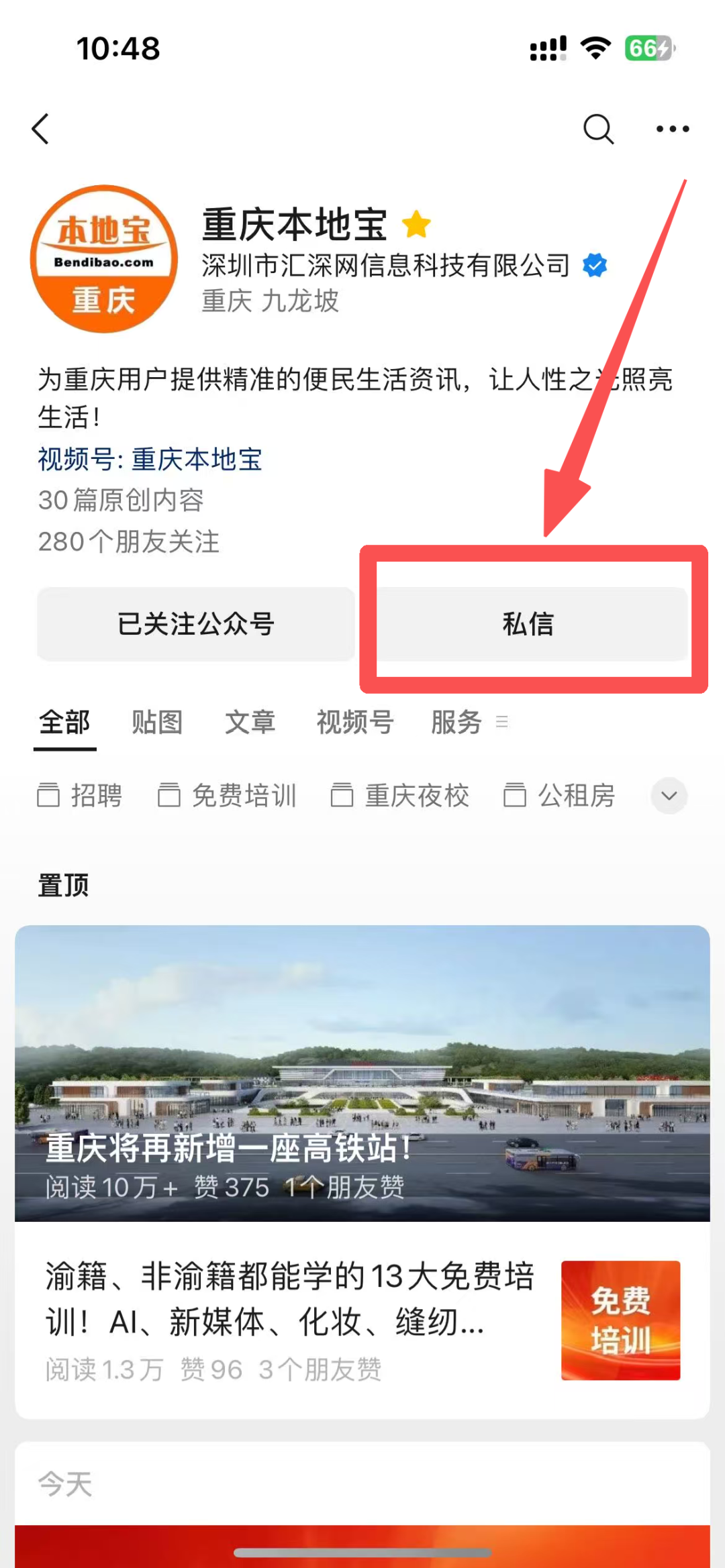Image resolution: width=725 pixels, height=1568 pixels.
Task: Open the 招聘 collection chip
Action: click(80, 796)
